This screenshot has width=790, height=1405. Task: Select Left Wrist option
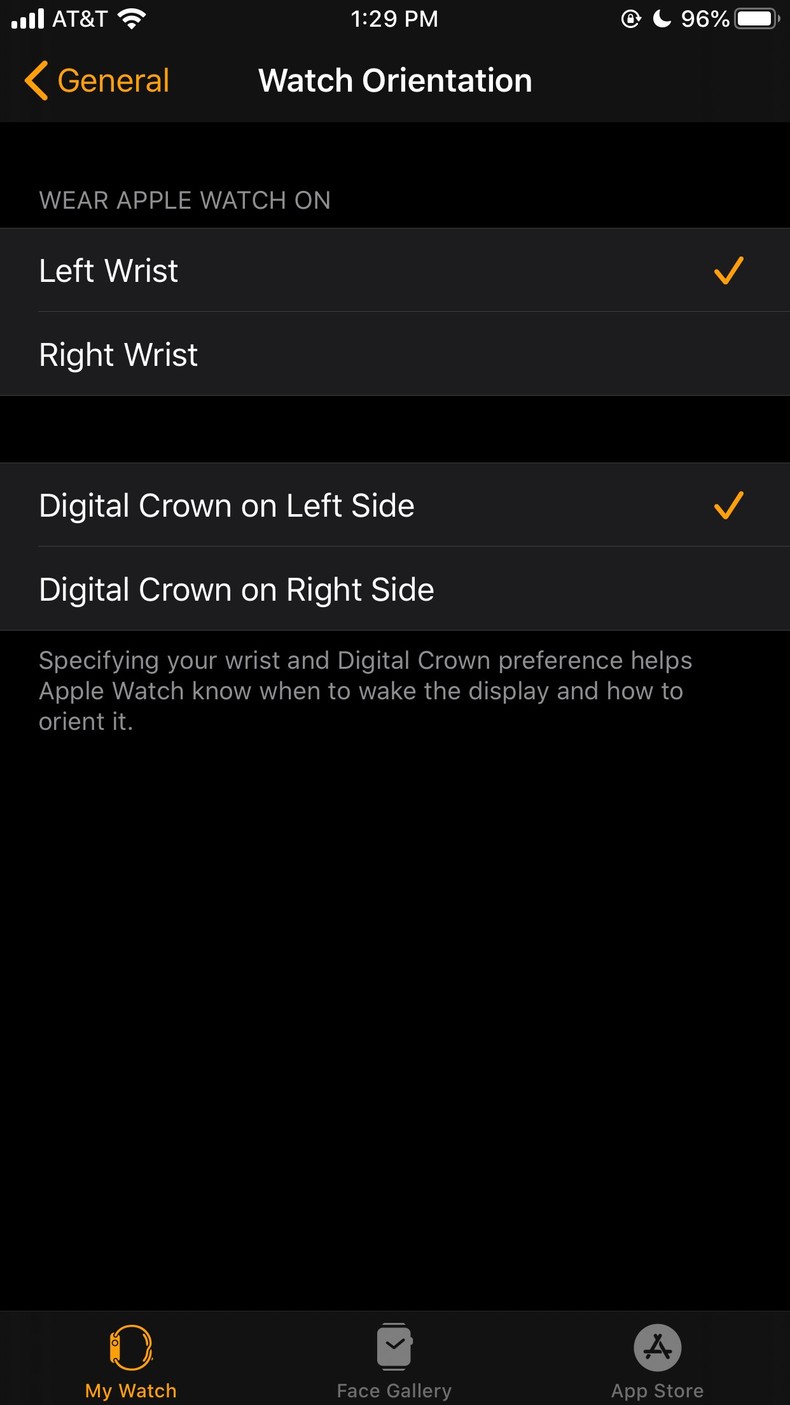[394, 270]
